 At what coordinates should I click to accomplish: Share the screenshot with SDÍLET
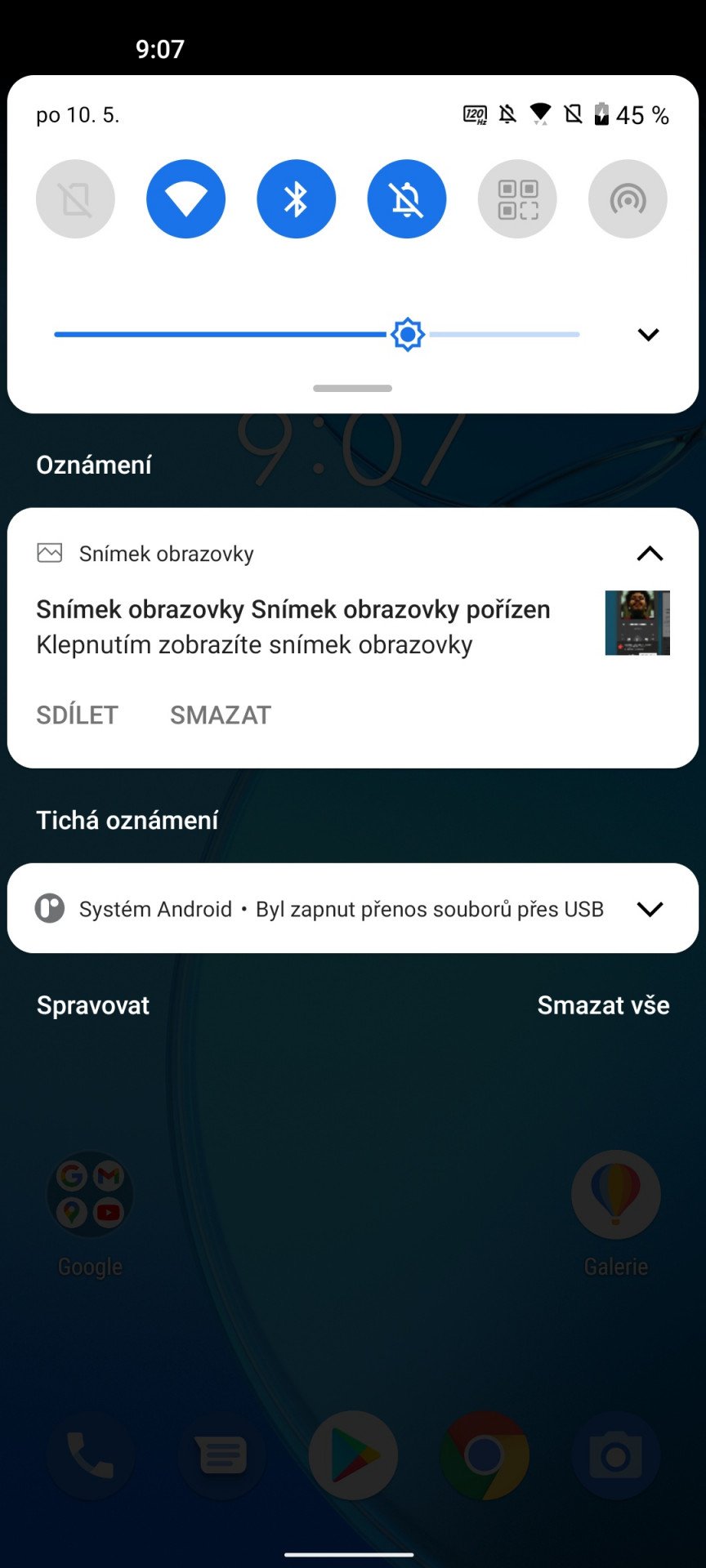click(x=78, y=715)
